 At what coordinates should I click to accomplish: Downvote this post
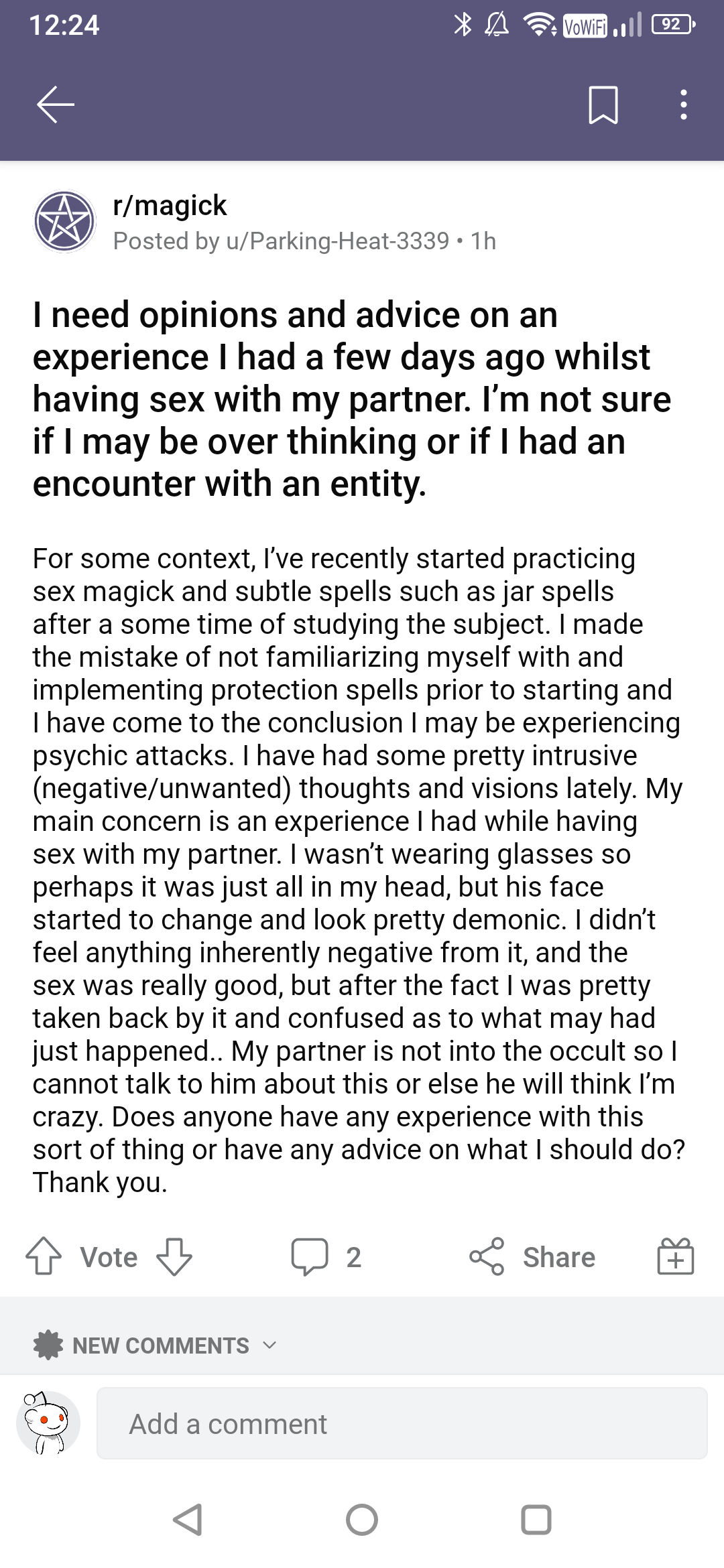point(174,1256)
